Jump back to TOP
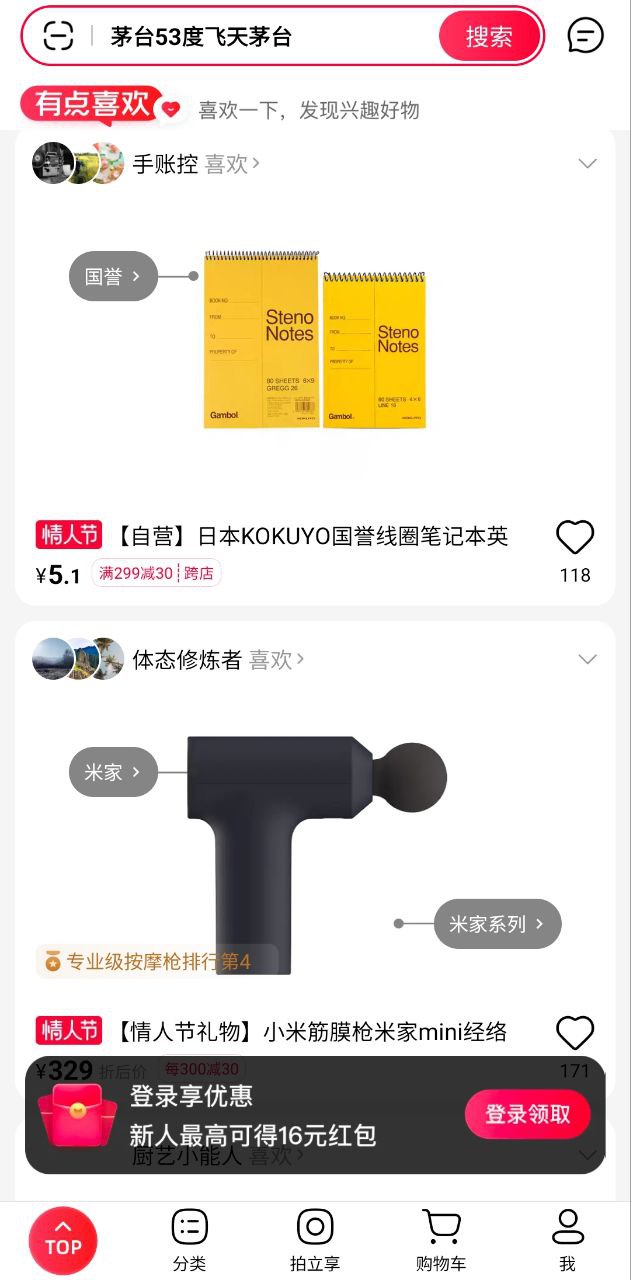Viewport: 631px width, 1280px height. (x=63, y=1240)
